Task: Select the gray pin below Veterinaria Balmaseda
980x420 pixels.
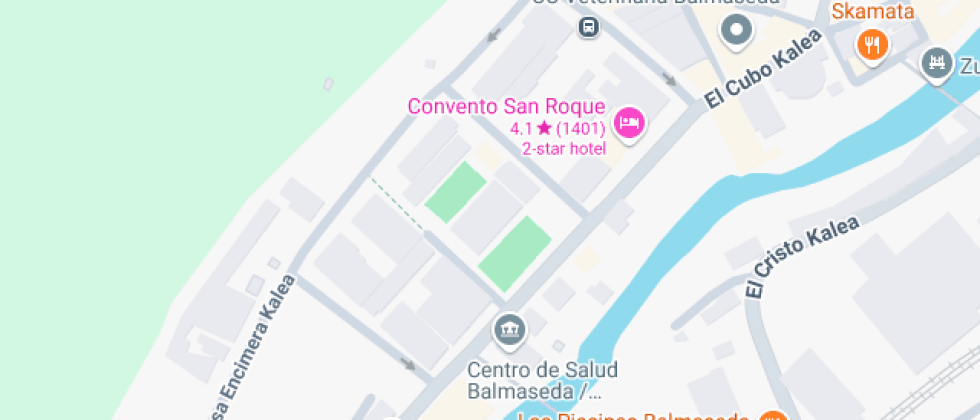Action: [x=737, y=31]
